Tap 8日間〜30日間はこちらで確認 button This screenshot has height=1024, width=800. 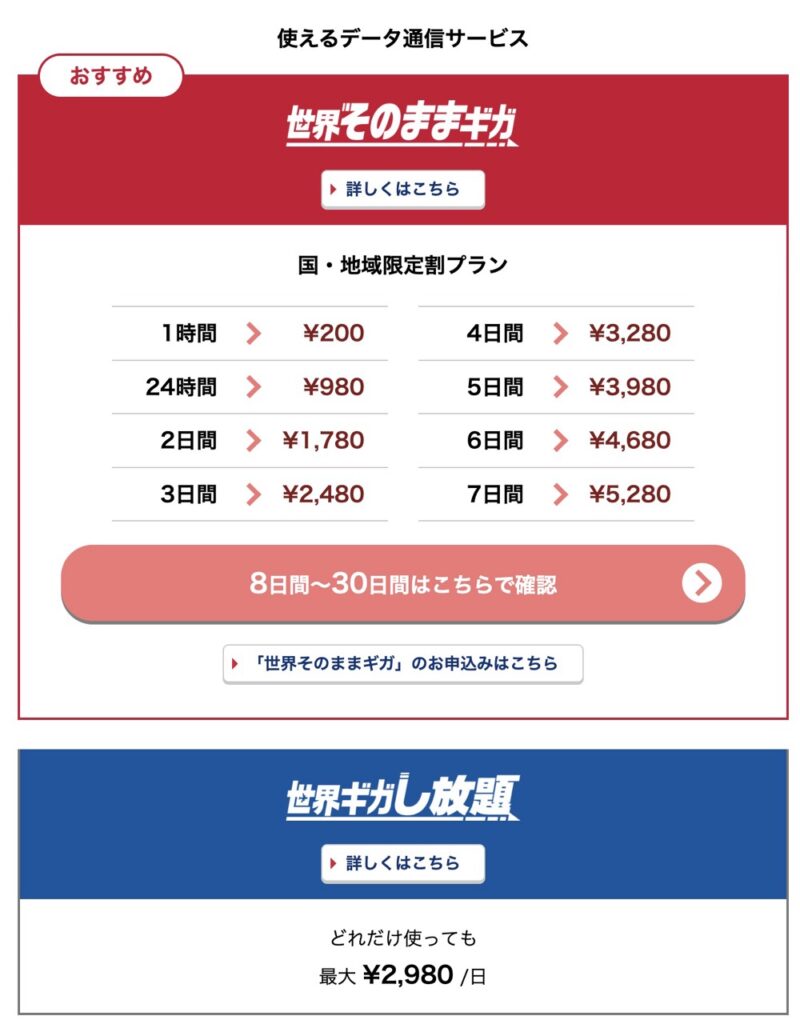click(402, 584)
